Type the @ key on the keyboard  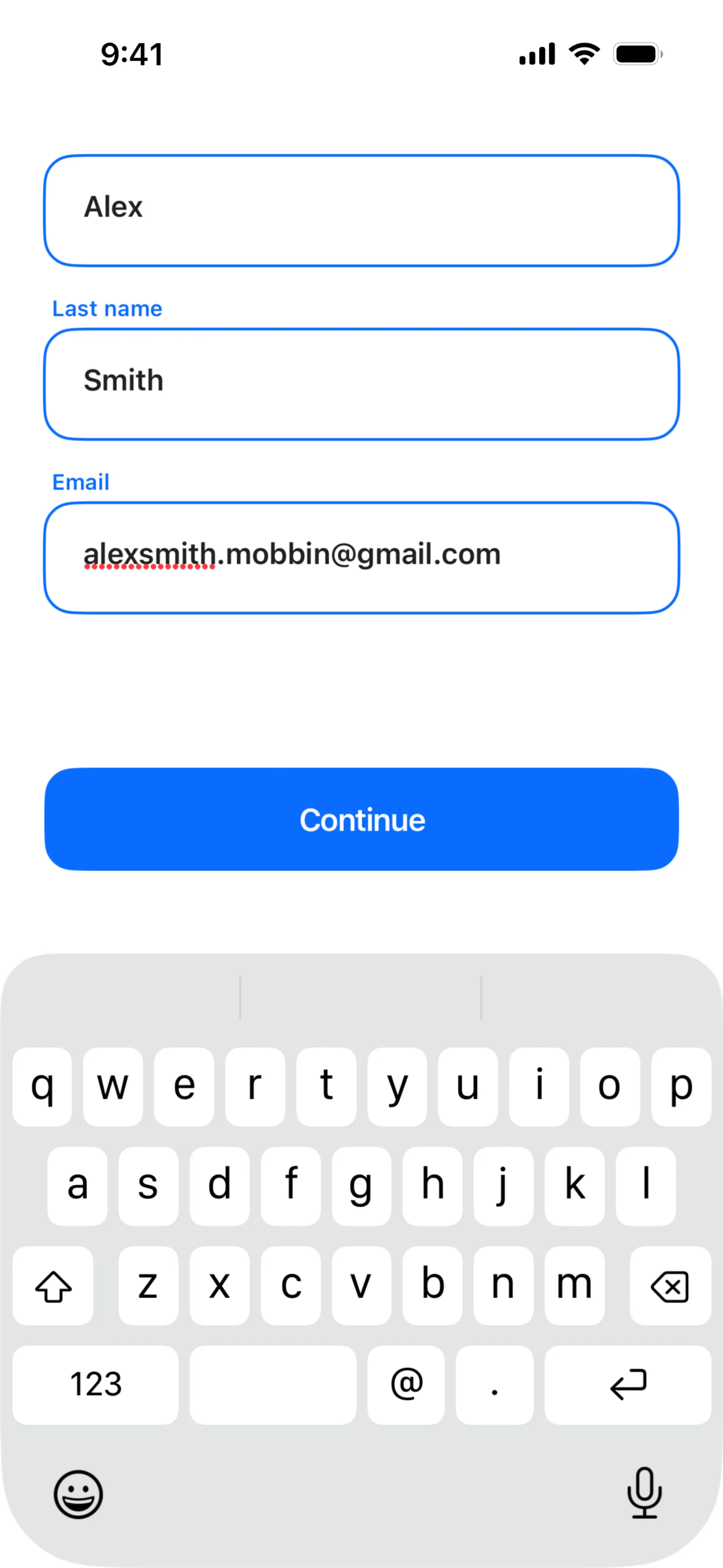coord(406,1385)
